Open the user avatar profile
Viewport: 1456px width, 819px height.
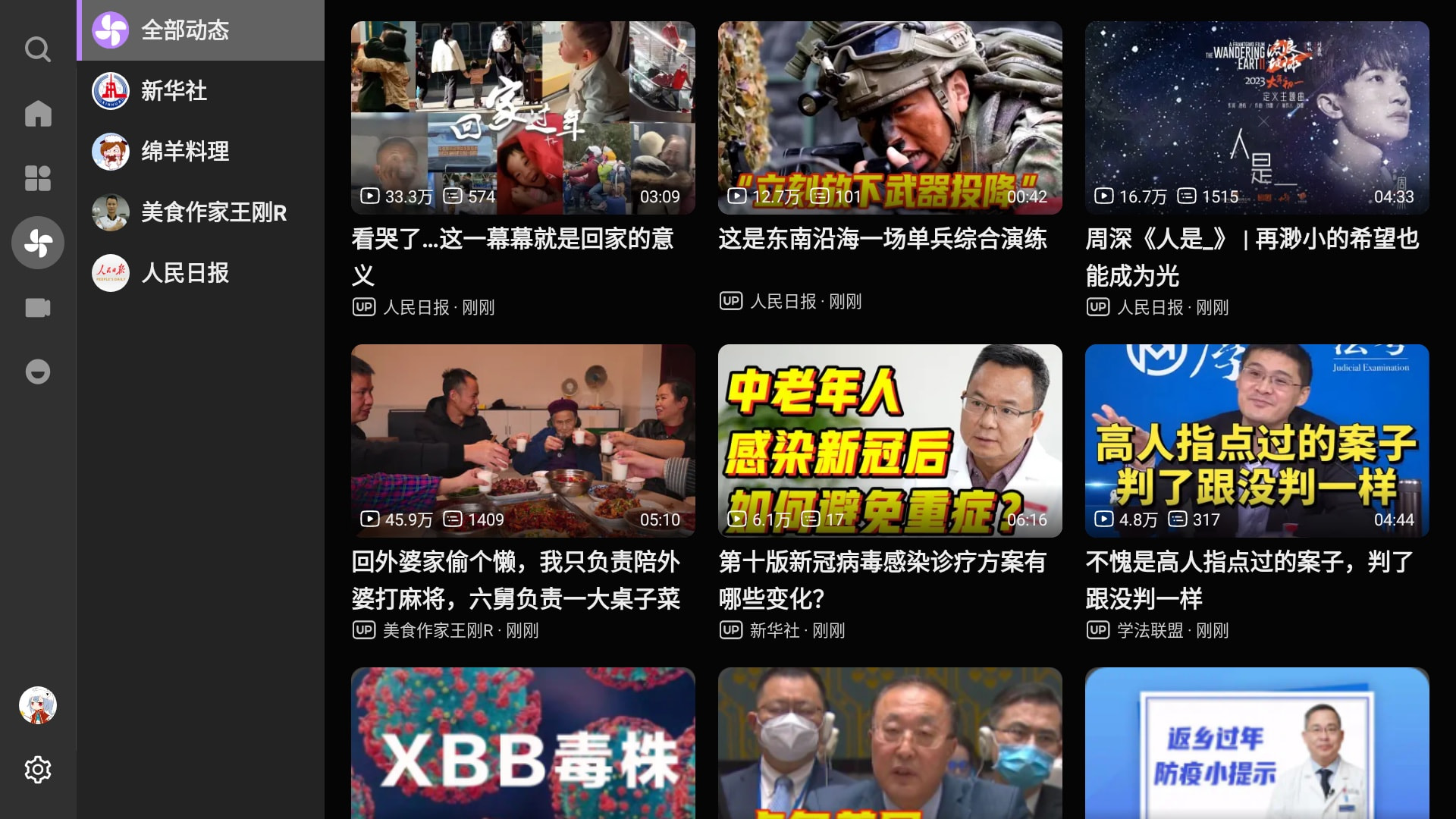[x=37, y=705]
